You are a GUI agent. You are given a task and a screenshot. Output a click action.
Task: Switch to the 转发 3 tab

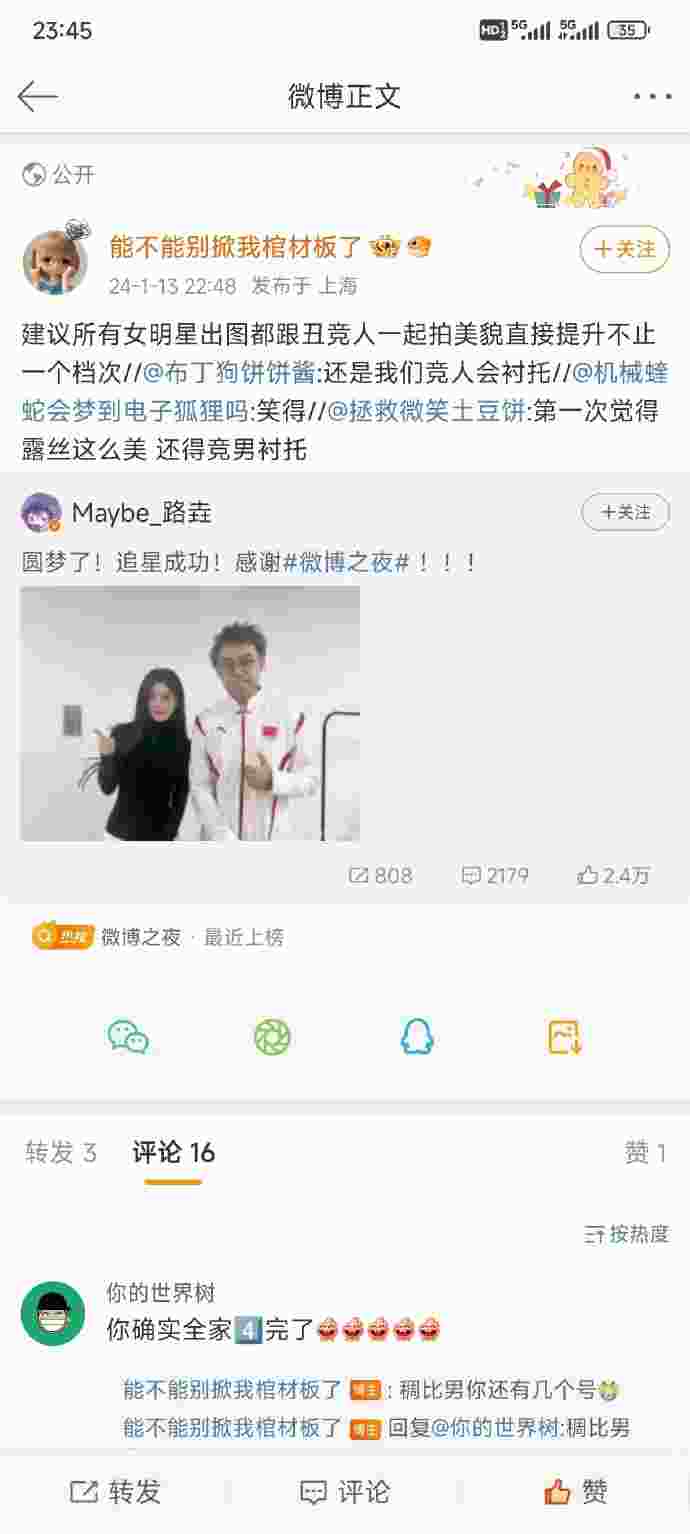coord(61,1153)
